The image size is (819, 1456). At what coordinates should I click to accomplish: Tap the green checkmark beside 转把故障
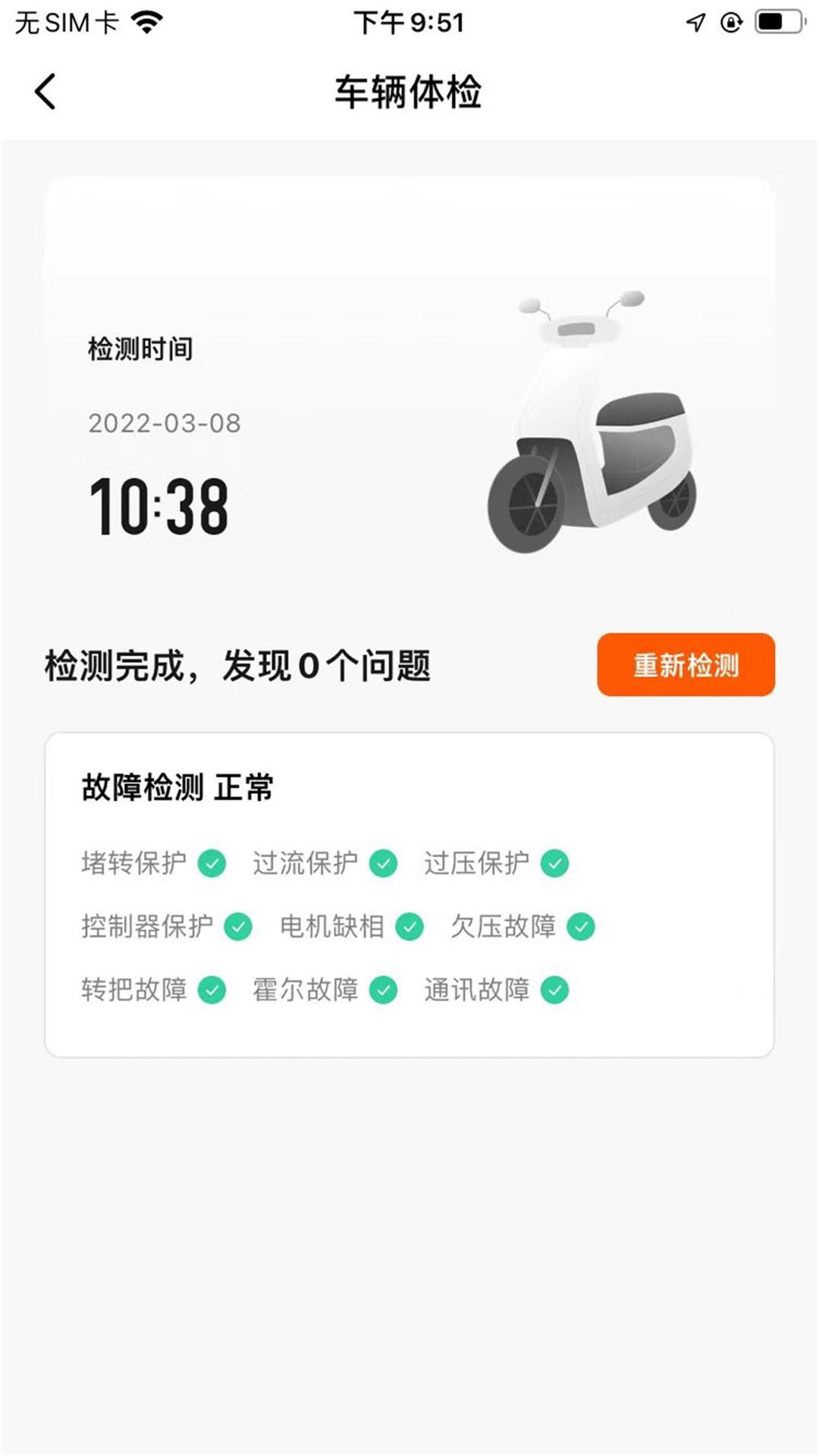point(212,988)
